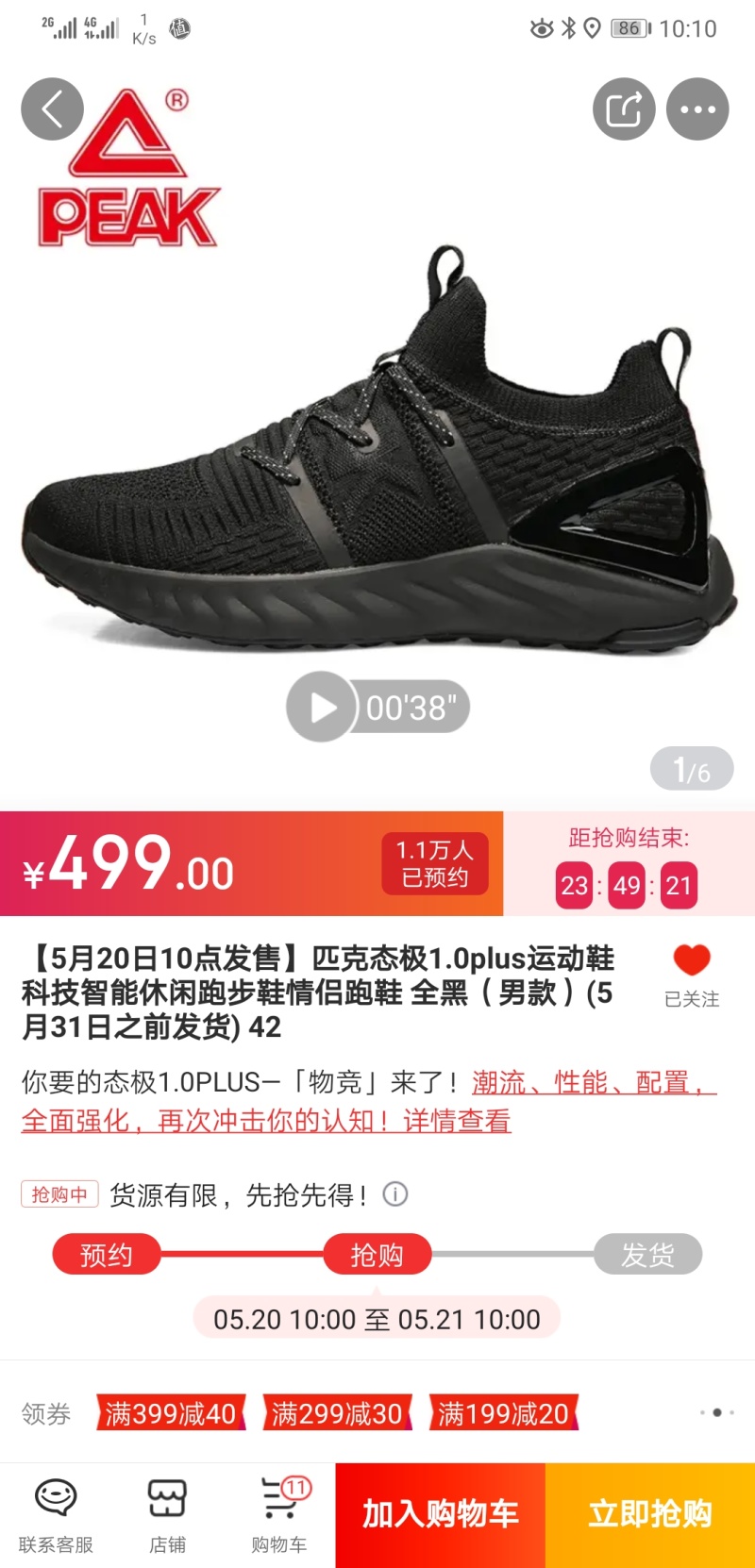This screenshot has width=755, height=1568.
Task: Tap the share icon at top right
Action: coord(623,108)
